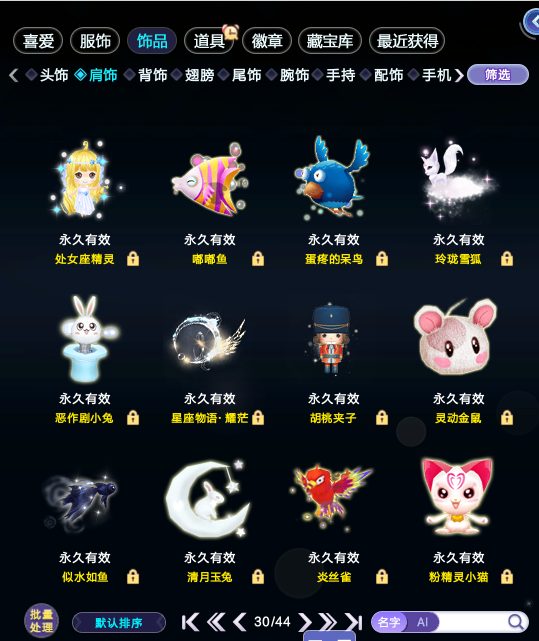Change the 默认排序 sort order
This screenshot has width=539, height=641.
click(x=119, y=623)
